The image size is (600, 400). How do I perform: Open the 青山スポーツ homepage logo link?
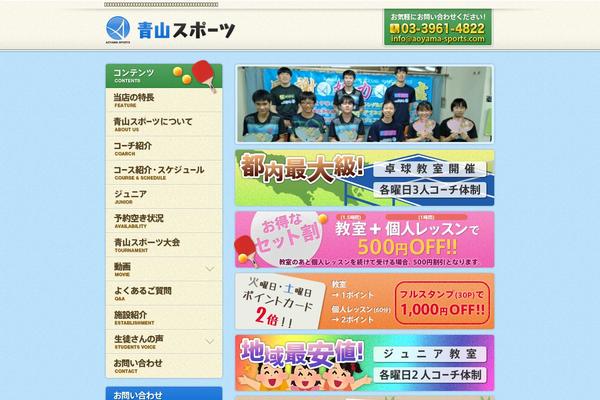[172, 30]
